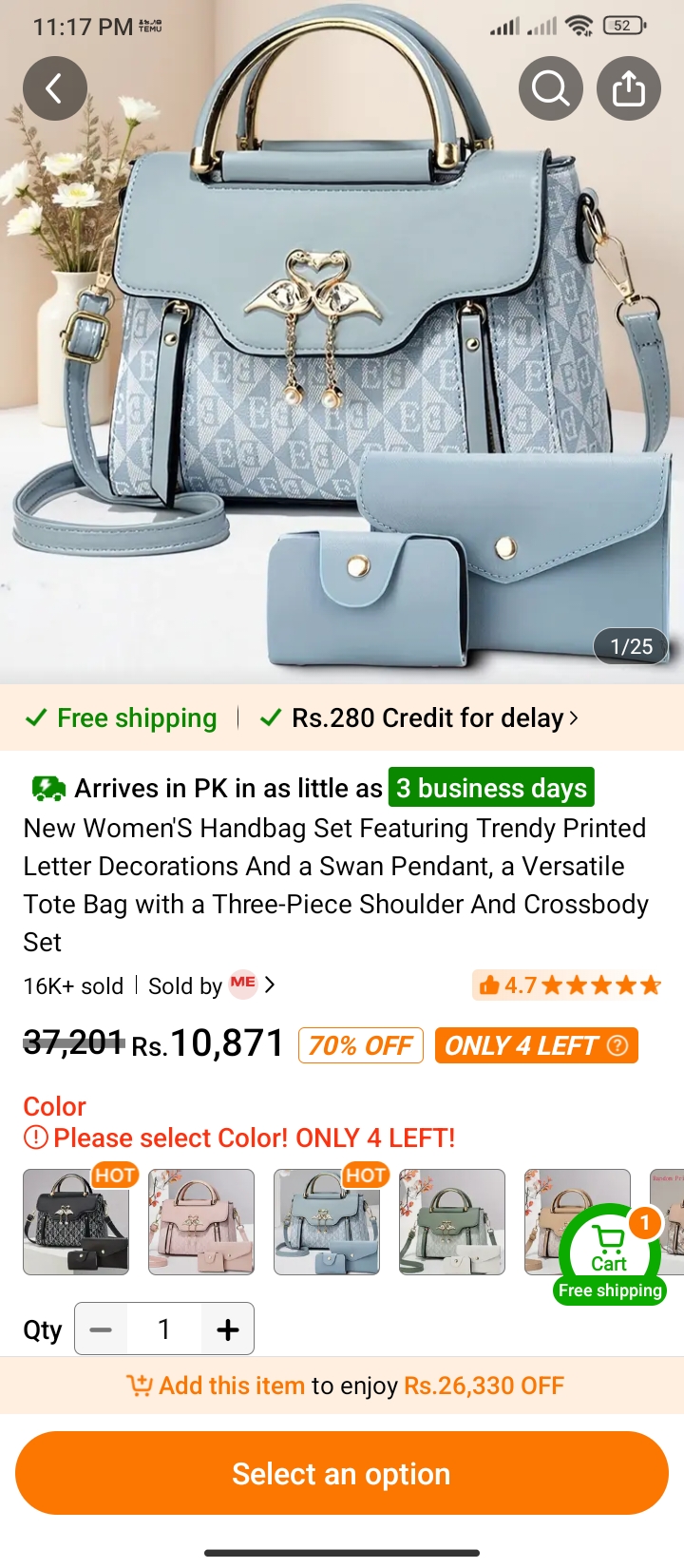Go back using the top-left arrow
This screenshot has width=684, height=1568.
55,88
